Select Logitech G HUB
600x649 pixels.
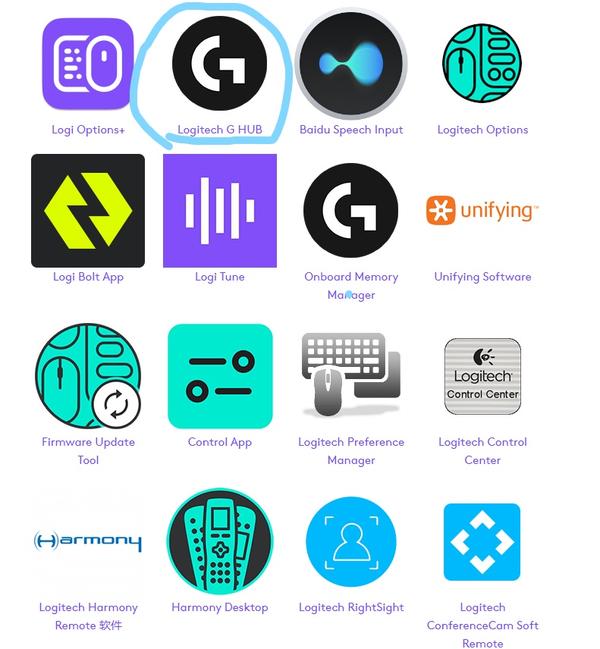[x=219, y=64]
